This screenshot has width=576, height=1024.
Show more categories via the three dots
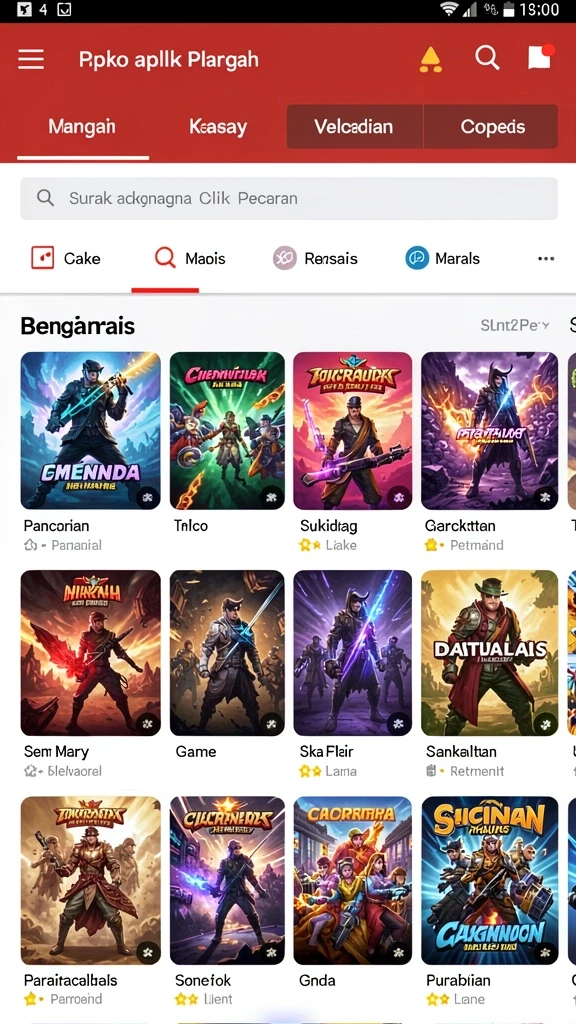[546, 259]
